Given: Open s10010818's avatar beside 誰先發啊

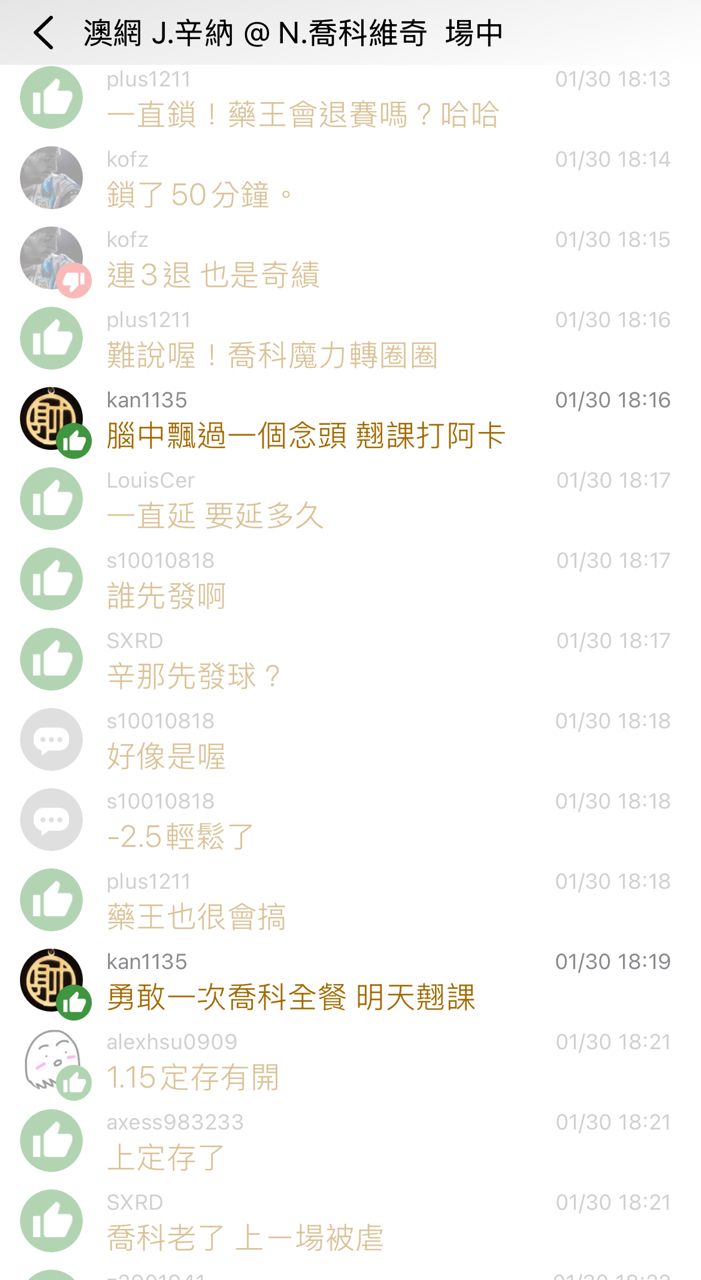Looking at the screenshot, I should [51, 579].
